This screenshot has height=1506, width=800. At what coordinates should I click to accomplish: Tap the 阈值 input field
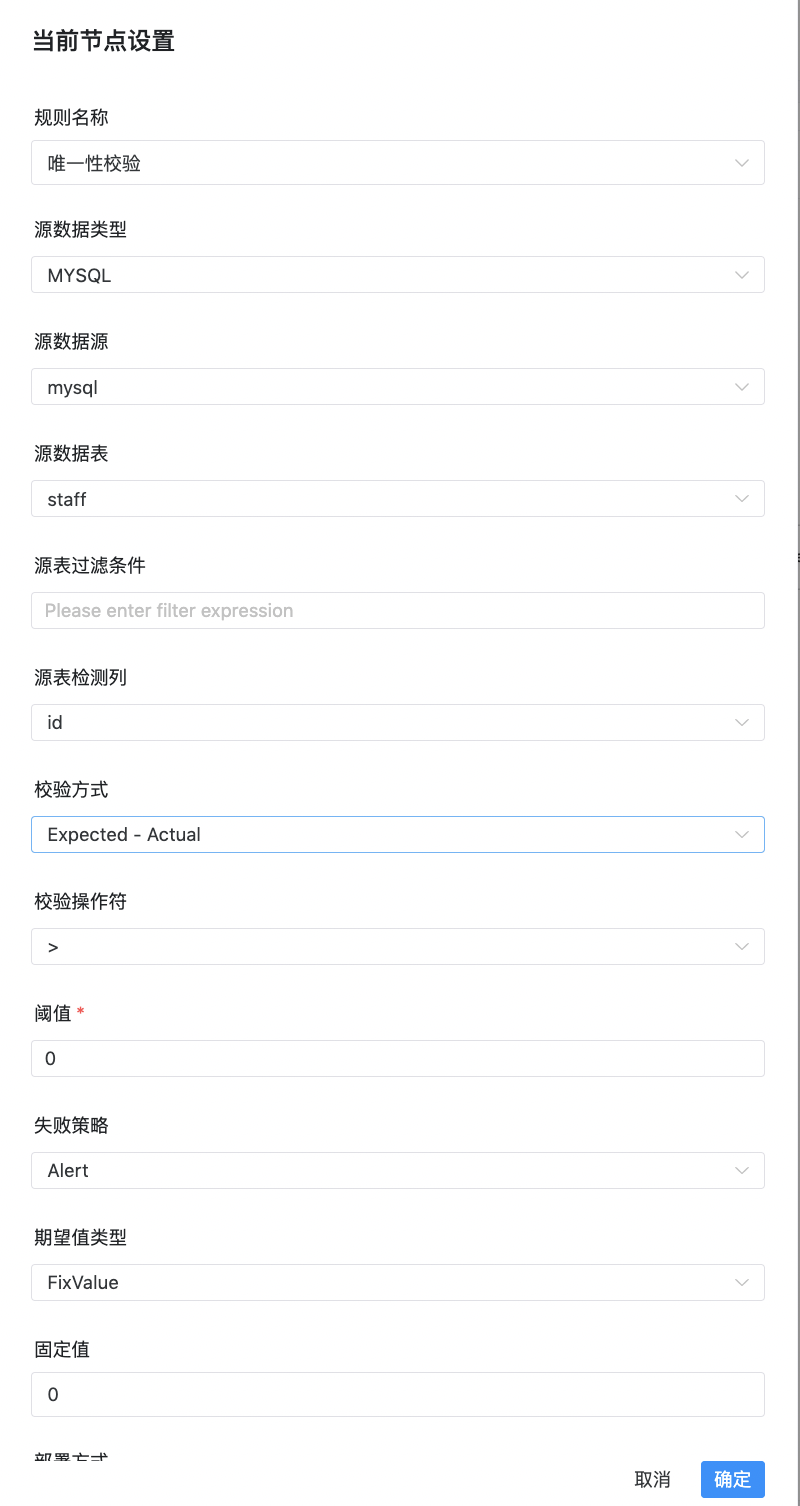398,1059
